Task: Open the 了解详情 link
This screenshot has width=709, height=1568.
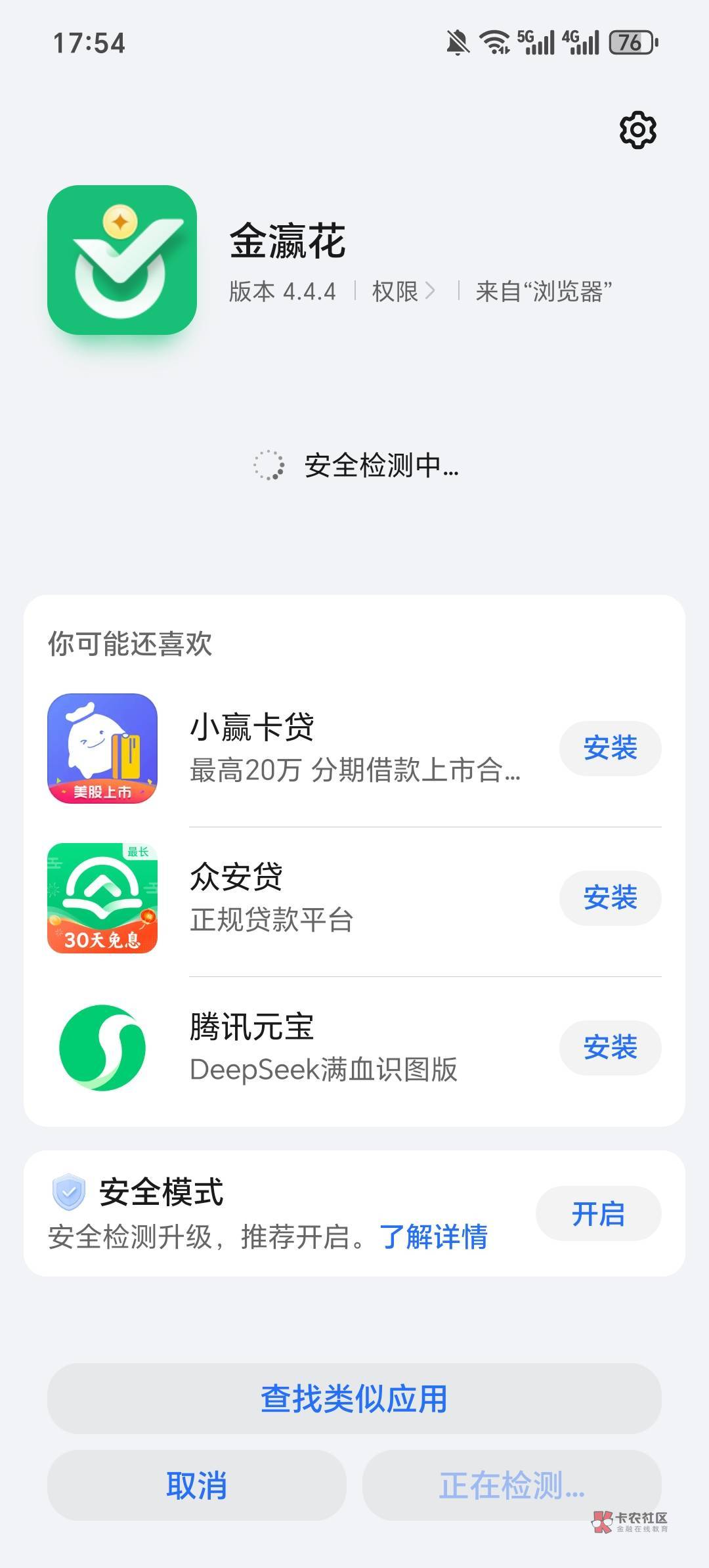Action: (433, 1237)
